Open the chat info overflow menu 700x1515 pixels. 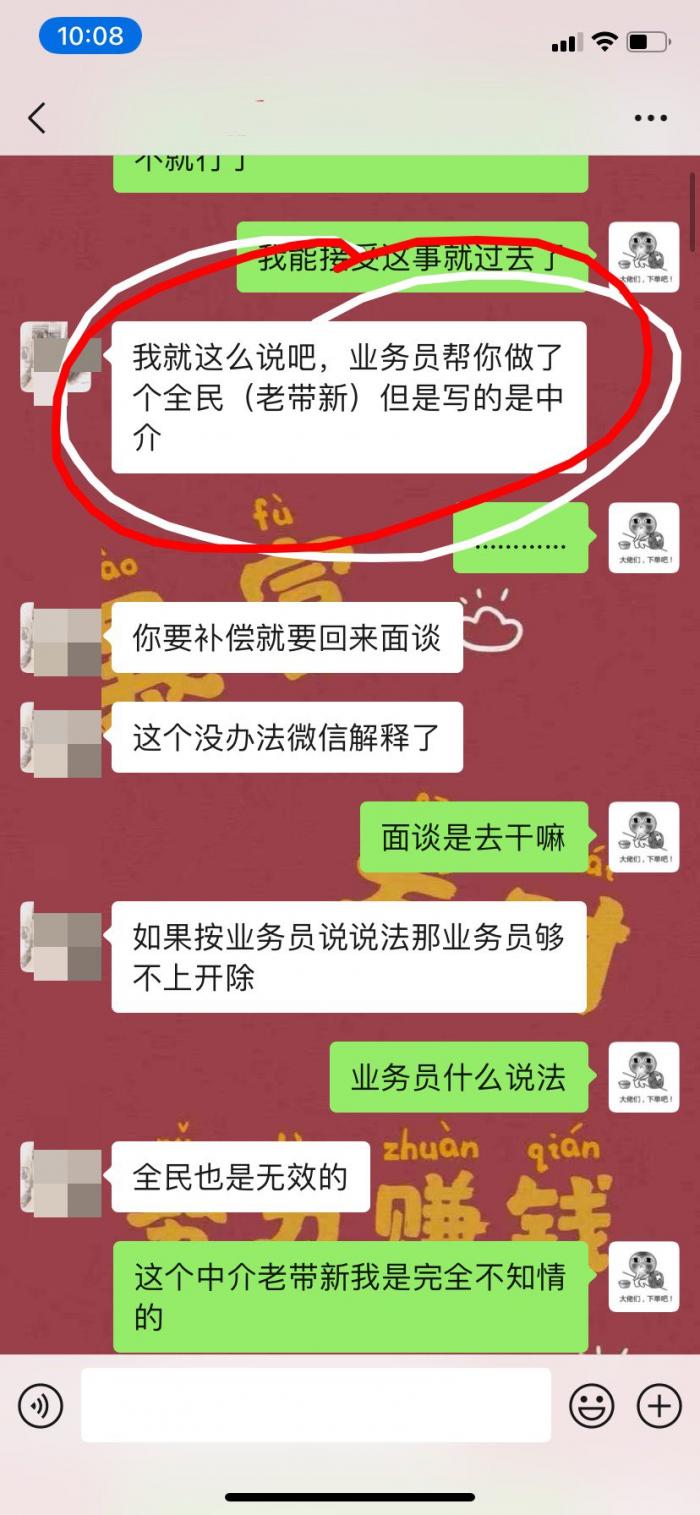pyautogui.click(x=650, y=118)
